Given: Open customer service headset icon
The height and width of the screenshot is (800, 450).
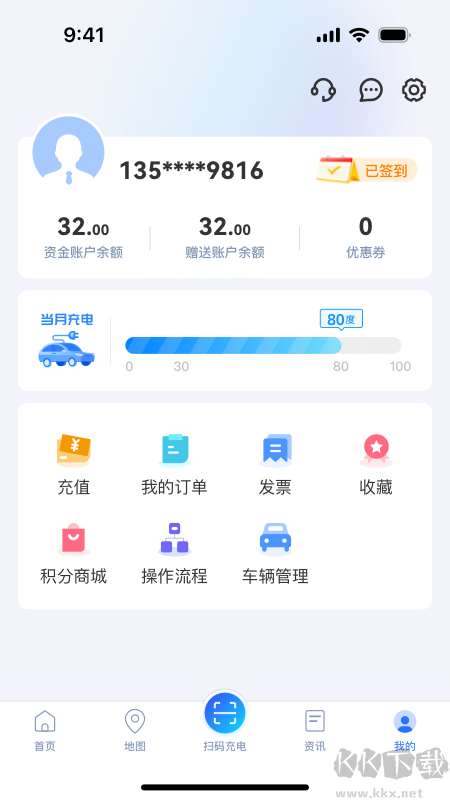Looking at the screenshot, I should pos(323,91).
